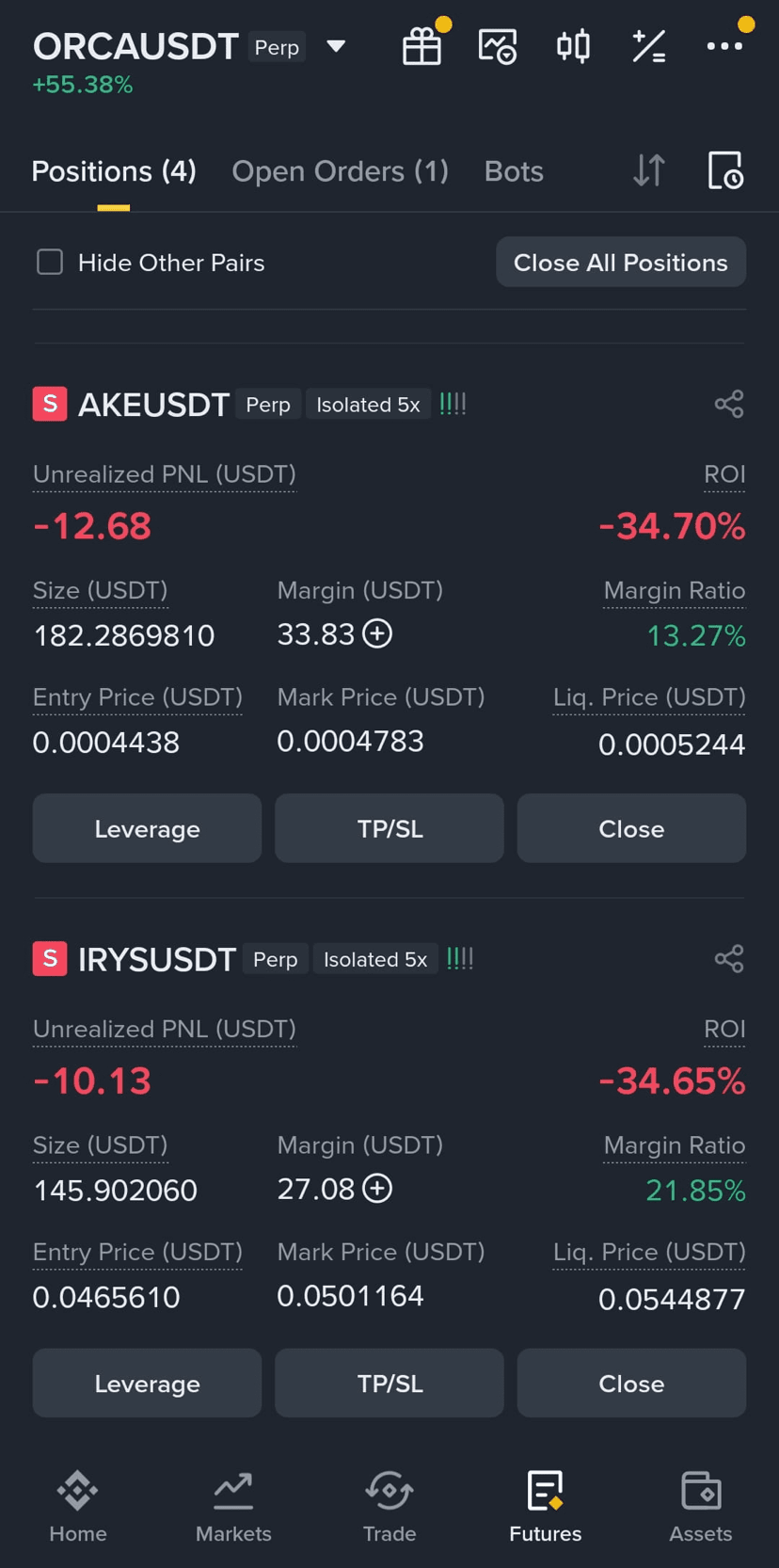Open the candlestick chart icon
The image size is (779, 1568).
pos(573,46)
